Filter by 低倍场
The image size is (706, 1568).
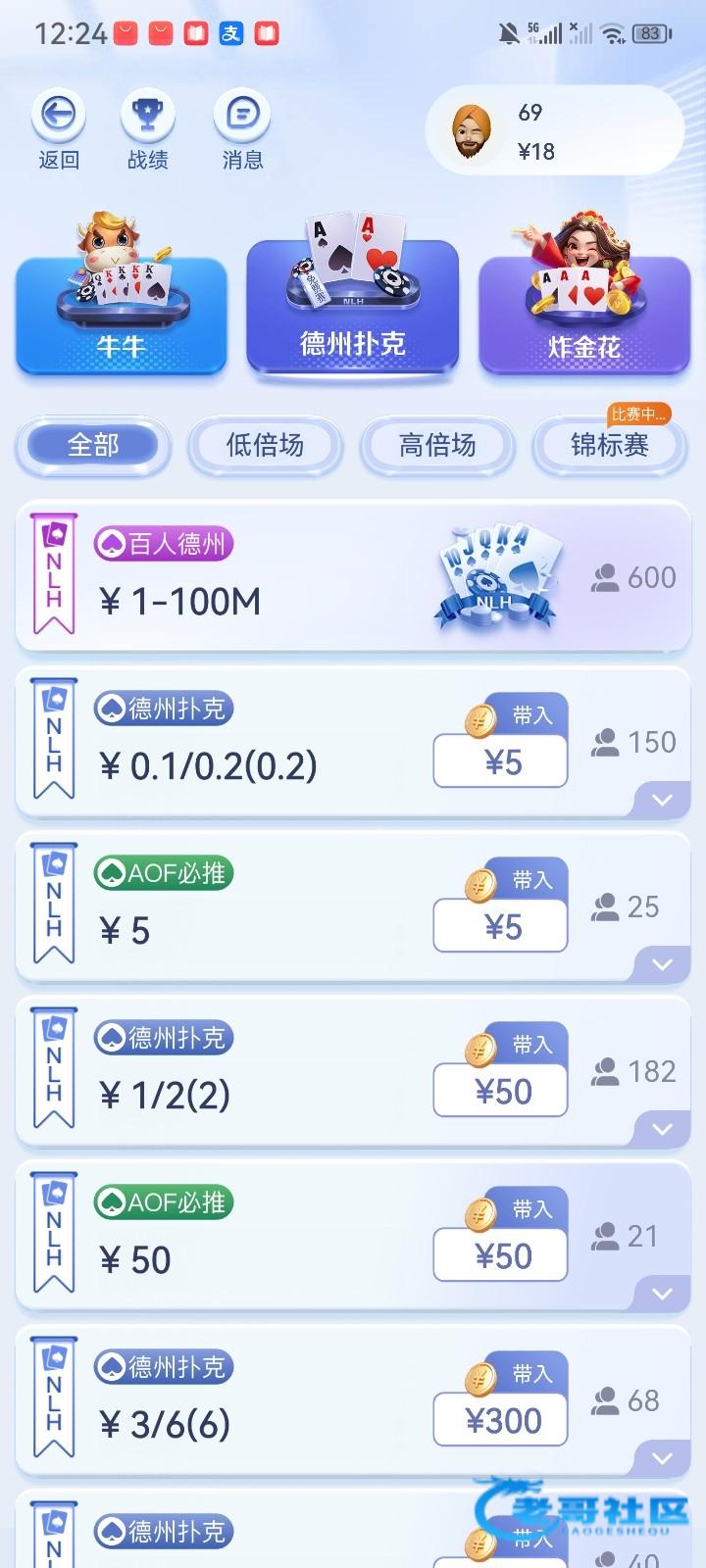tap(265, 446)
